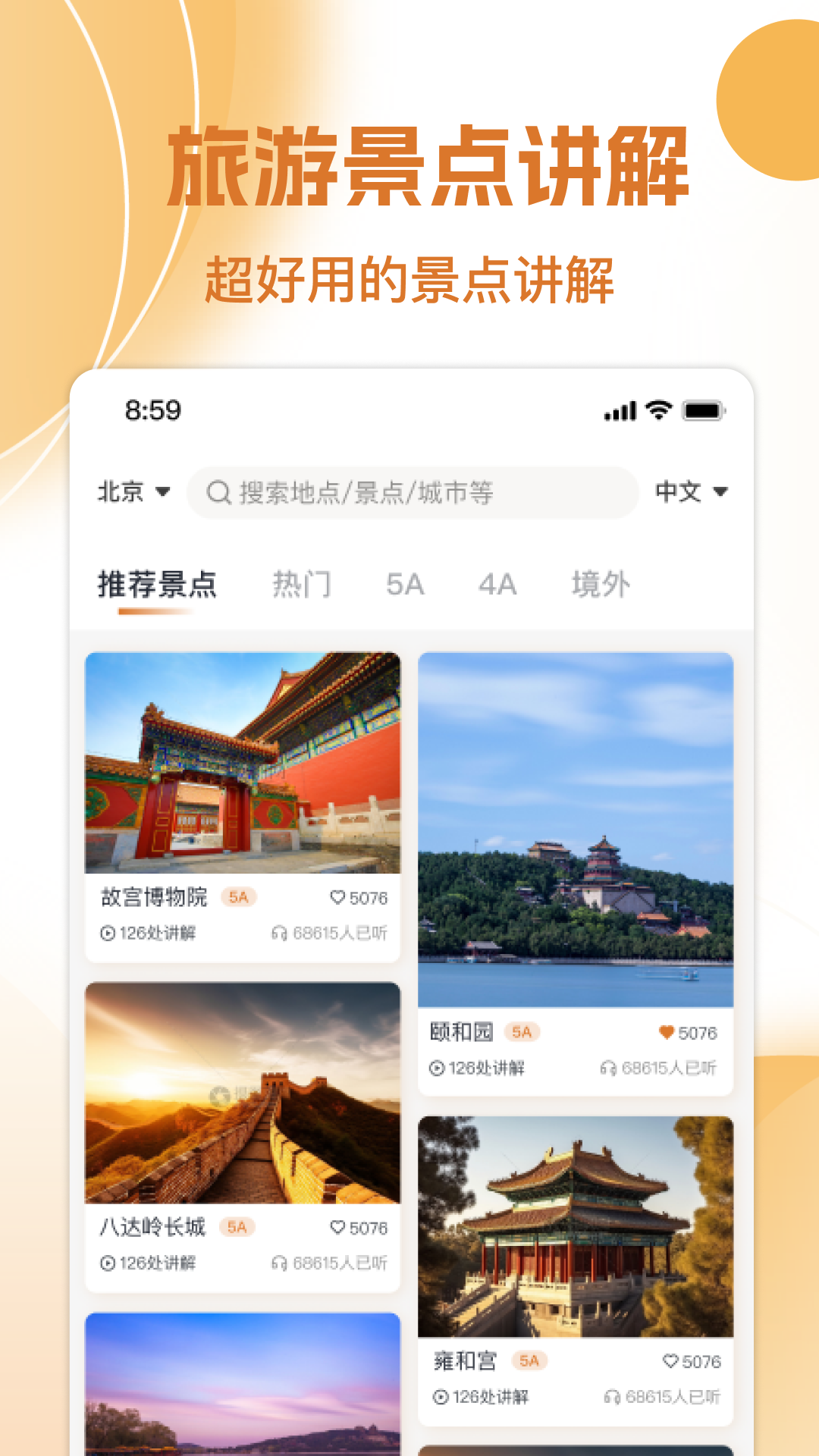
Task: Click the Wi-Fi icon in the status bar
Action: tap(658, 409)
